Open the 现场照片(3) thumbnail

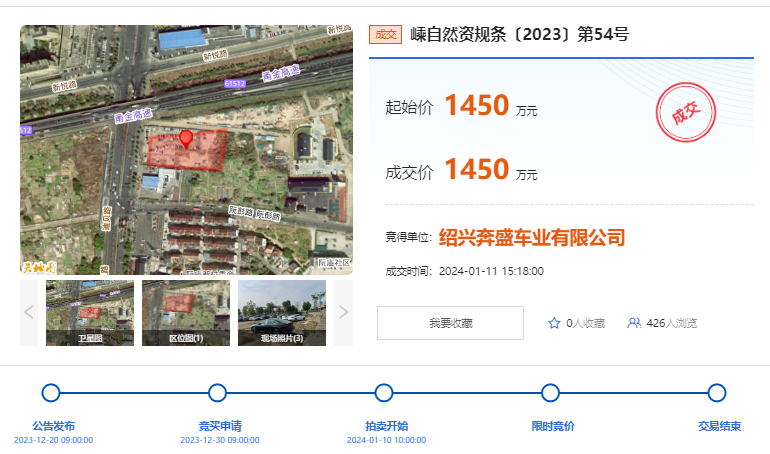(281, 313)
